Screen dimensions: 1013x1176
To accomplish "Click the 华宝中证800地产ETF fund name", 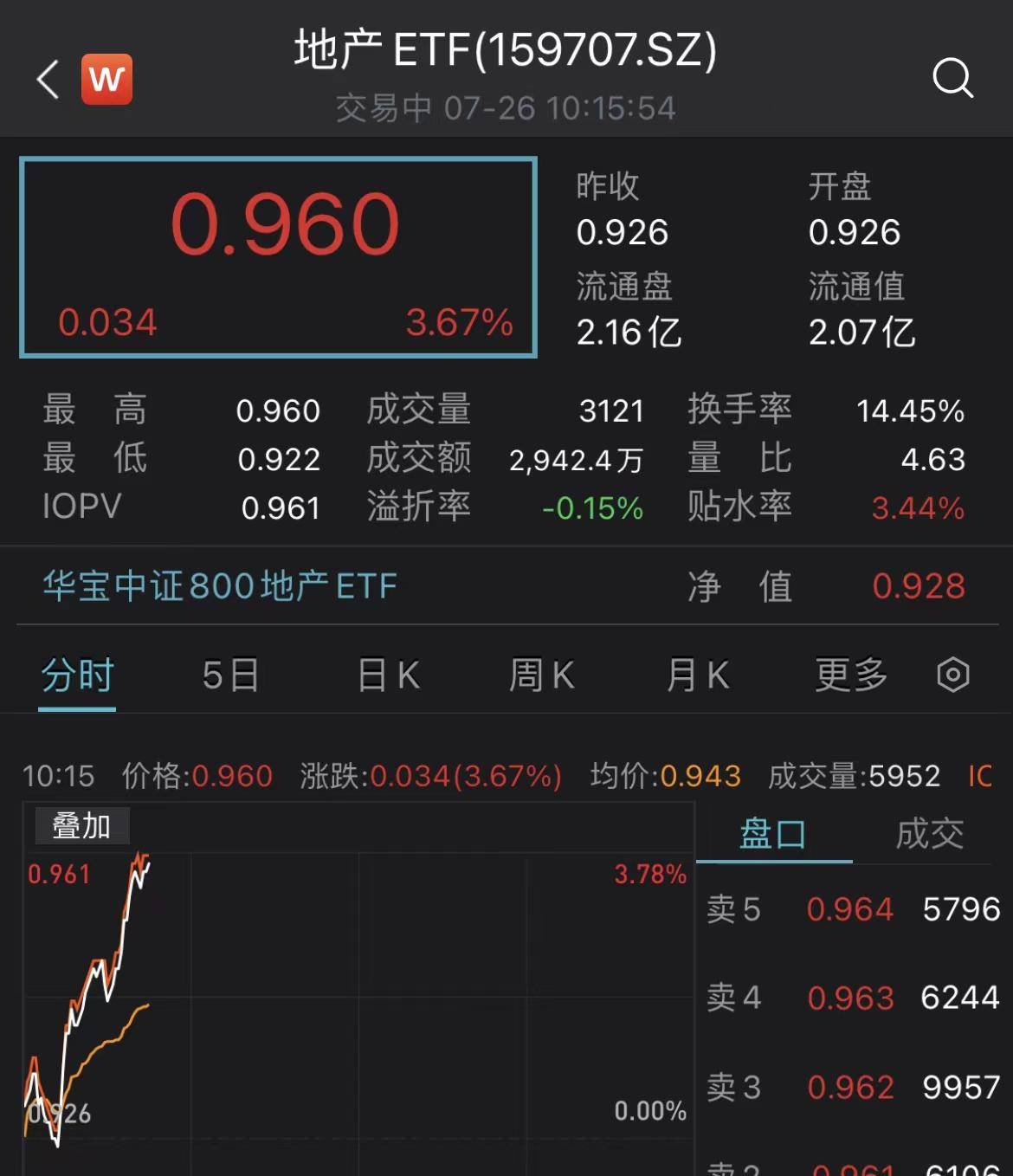I will (x=219, y=585).
